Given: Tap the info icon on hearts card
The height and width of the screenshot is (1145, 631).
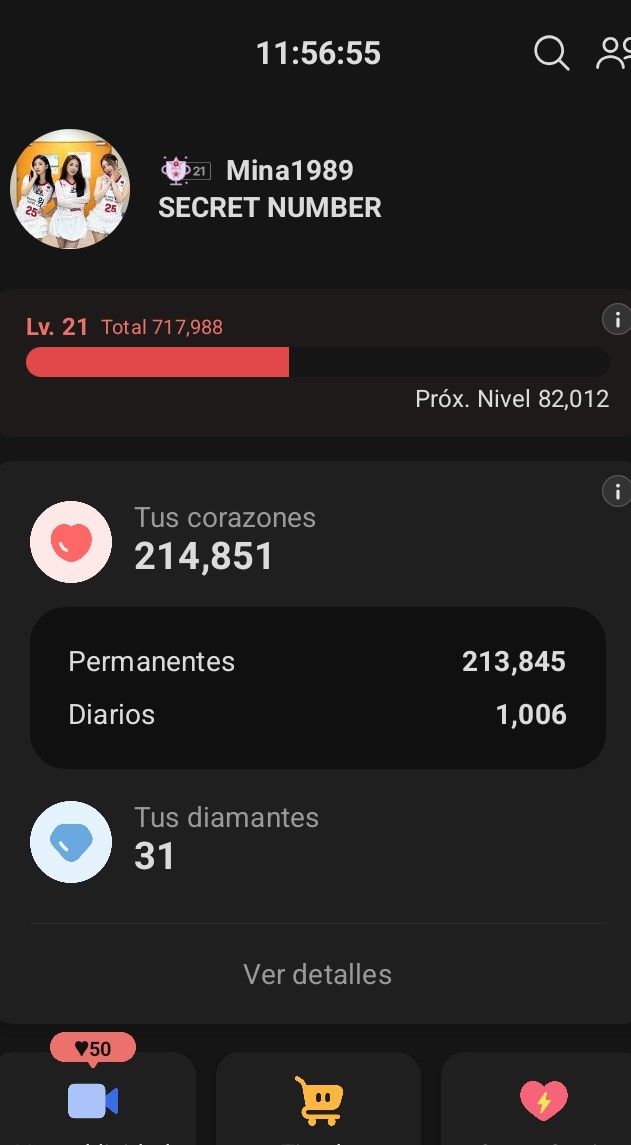Looking at the screenshot, I should coord(617,491).
